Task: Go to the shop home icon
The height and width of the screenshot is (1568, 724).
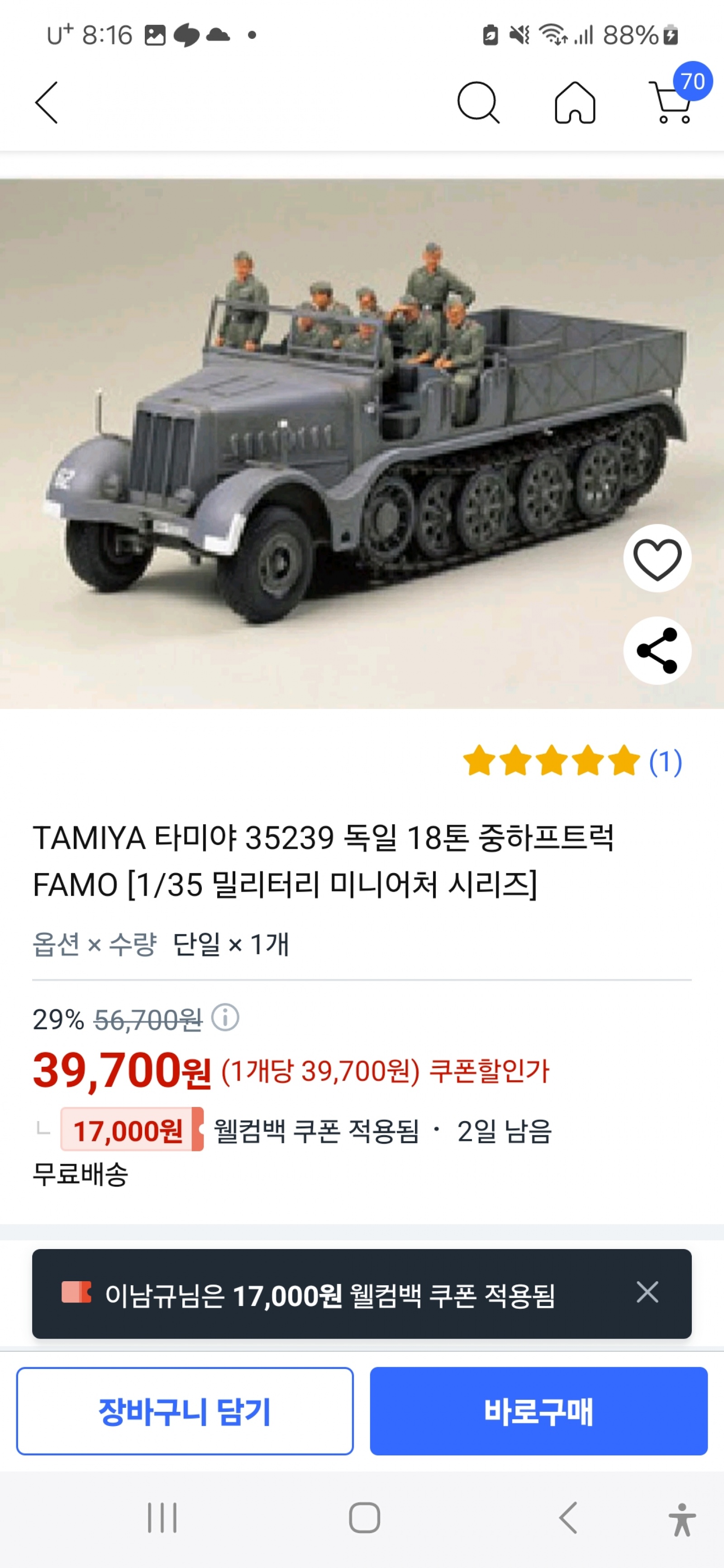Action: tap(575, 103)
